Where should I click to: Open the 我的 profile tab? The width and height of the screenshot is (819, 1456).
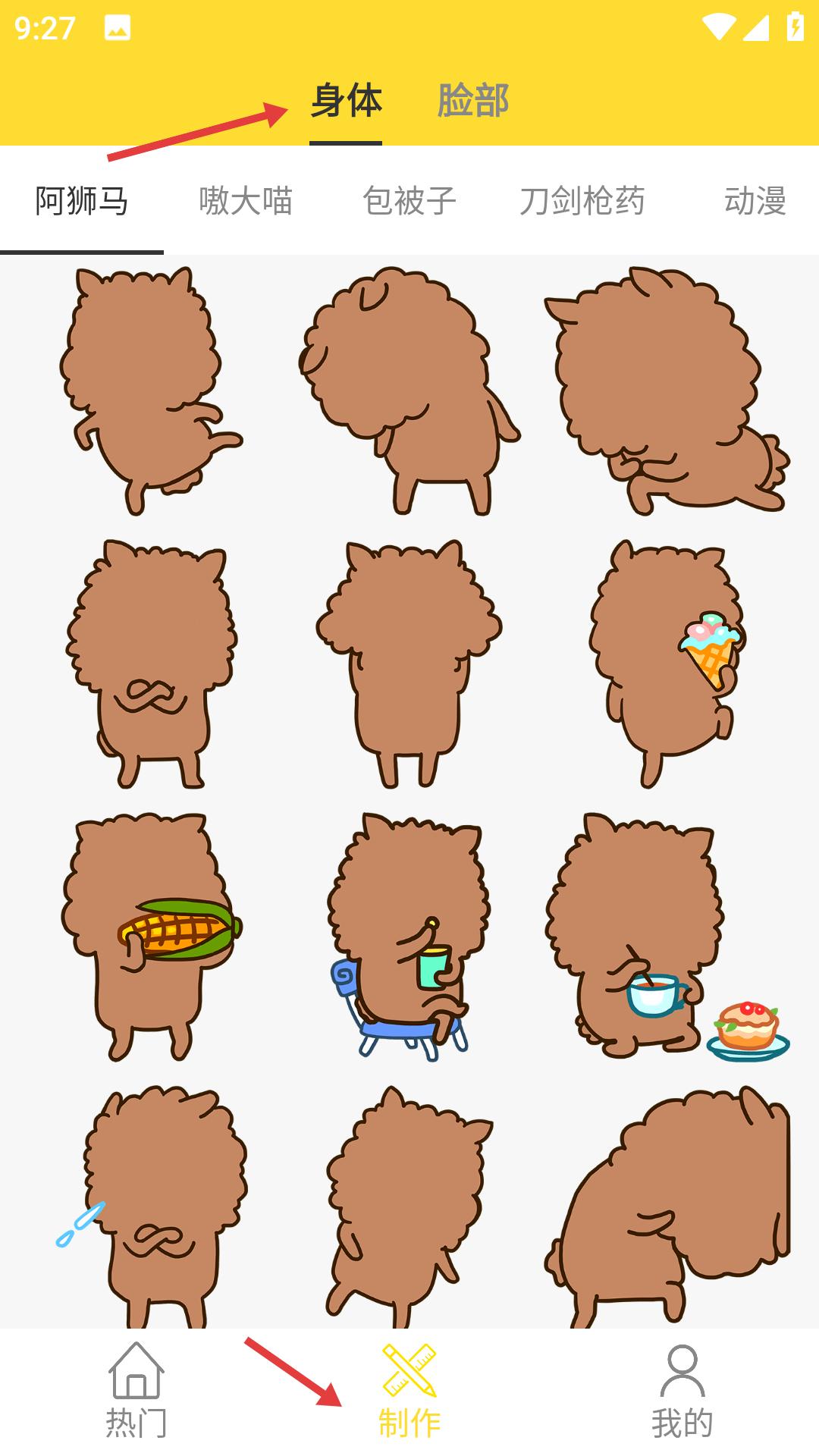point(682,1392)
